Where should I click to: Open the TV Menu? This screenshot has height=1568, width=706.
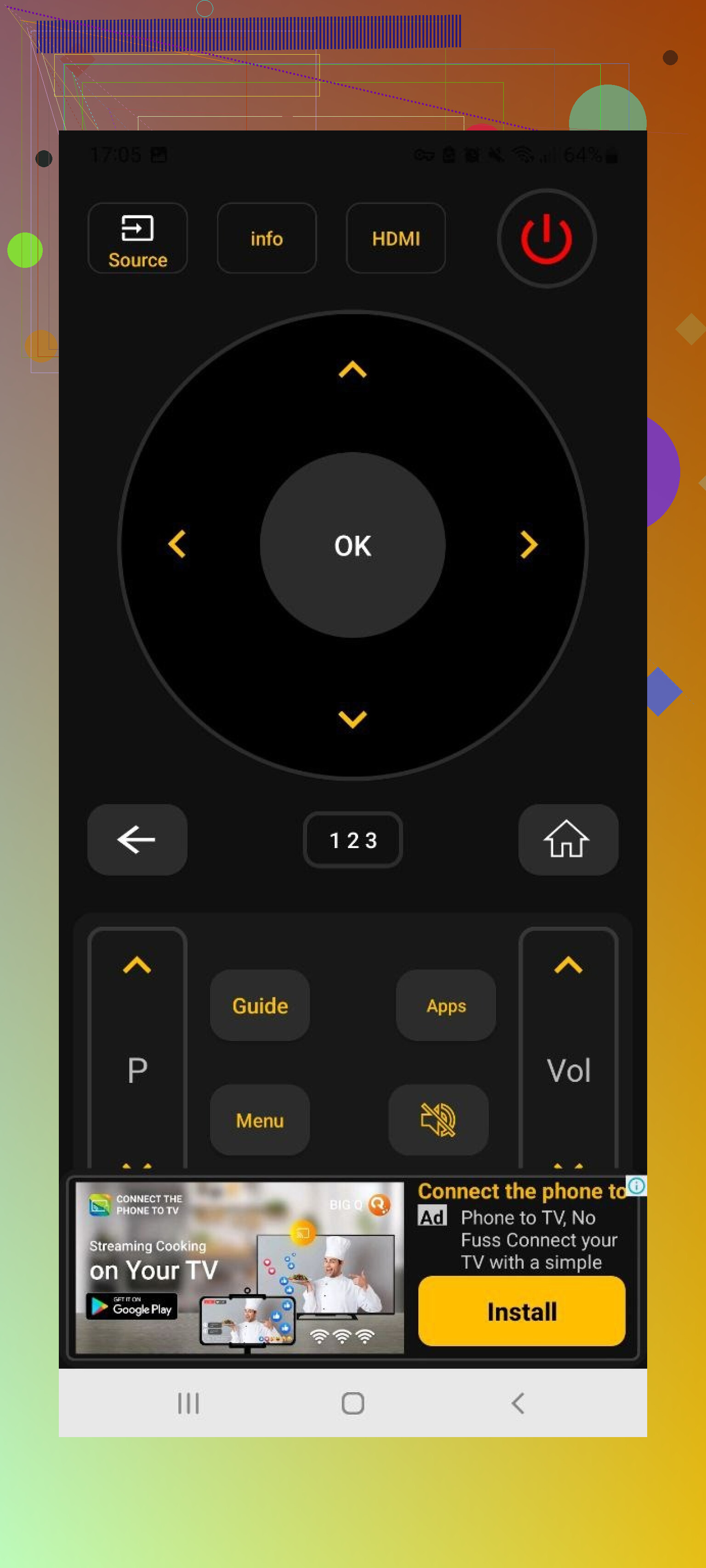click(260, 1120)
